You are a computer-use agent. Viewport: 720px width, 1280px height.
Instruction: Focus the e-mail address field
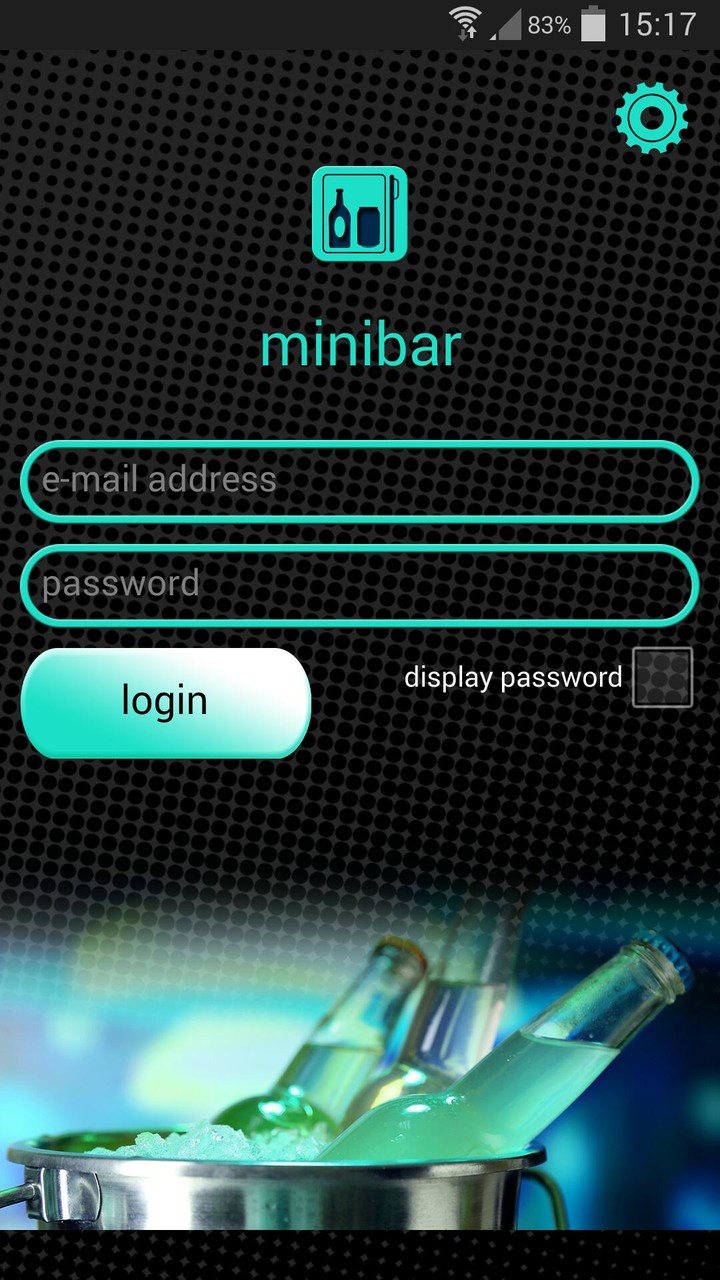coord(359,480)
